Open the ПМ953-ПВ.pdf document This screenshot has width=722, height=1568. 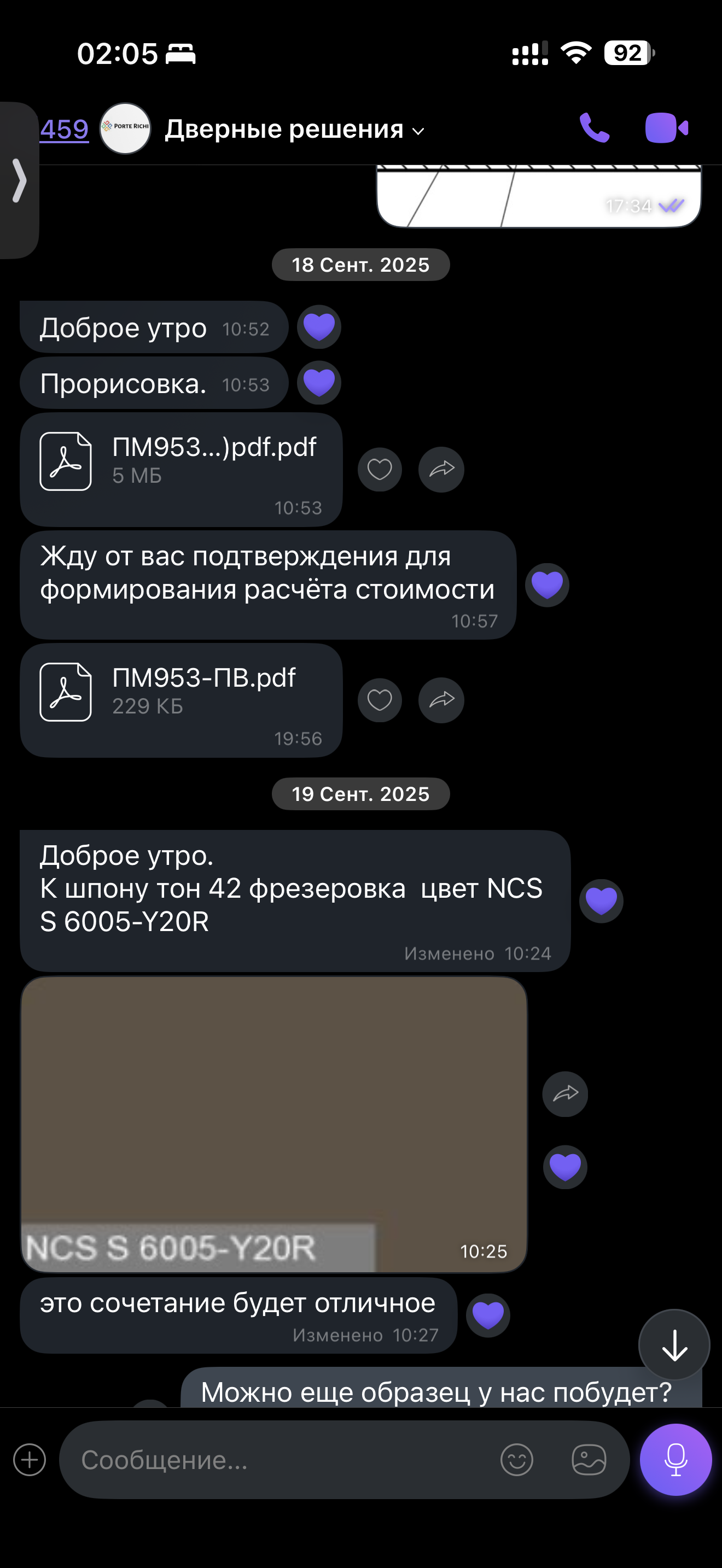[x=181, y=700]
